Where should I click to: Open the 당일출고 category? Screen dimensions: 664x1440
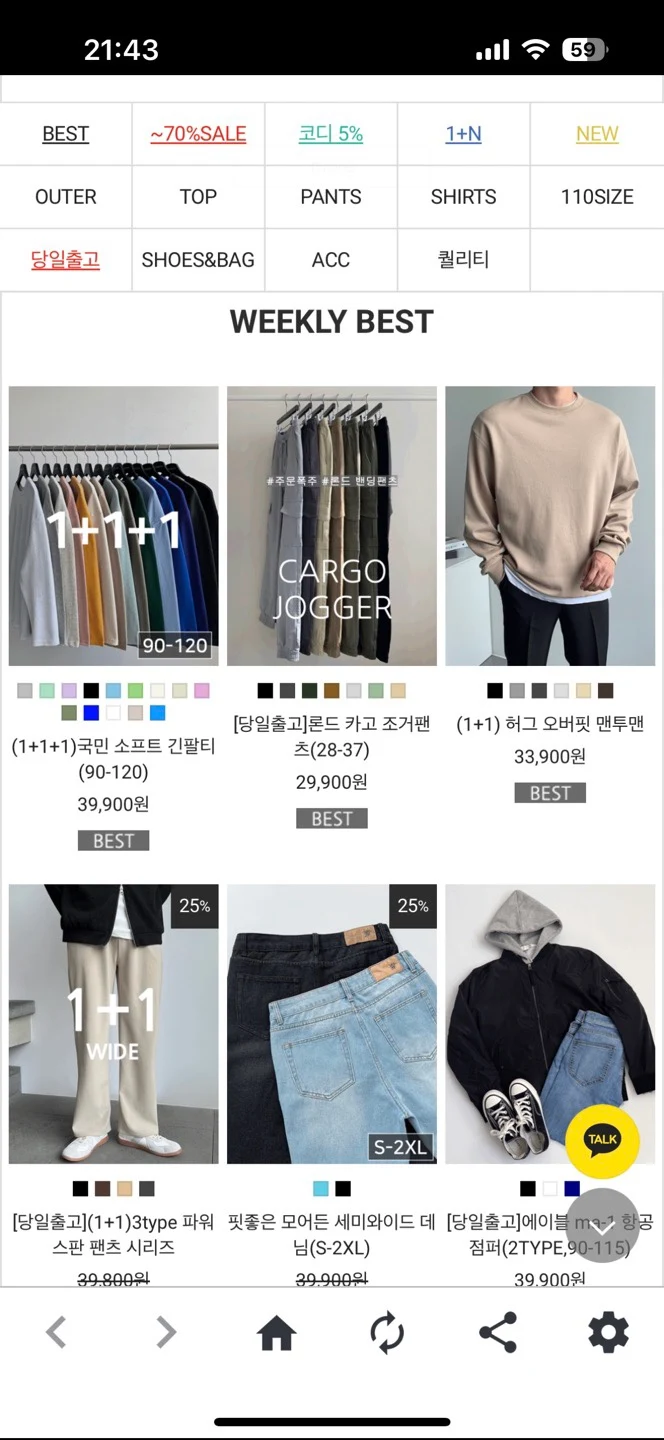(x=66, y=260)
